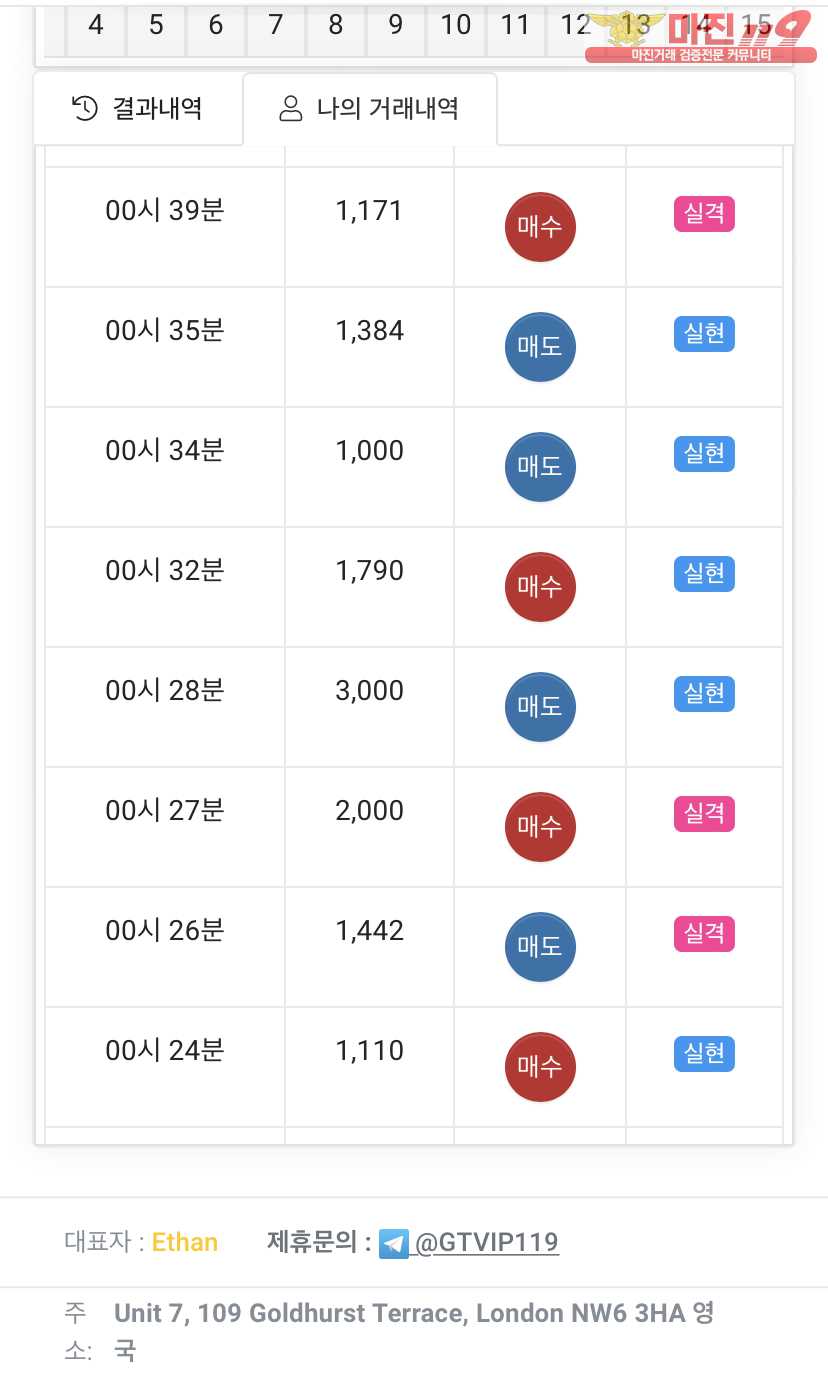Screen dimensions: 828x1373
Task: Switch to the 결과내역 tab
Action: [x=138, y=108]
